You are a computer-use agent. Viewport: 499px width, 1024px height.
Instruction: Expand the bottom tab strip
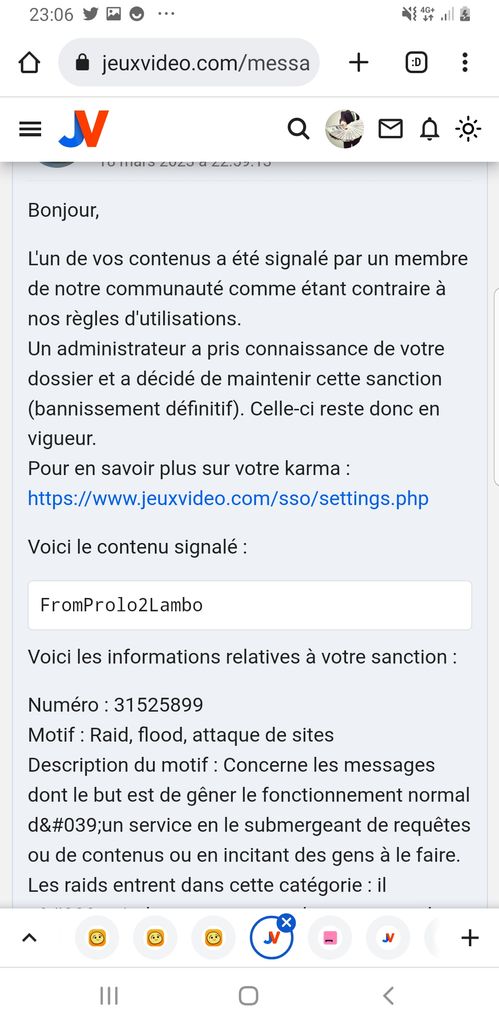(x=29, y=938)
